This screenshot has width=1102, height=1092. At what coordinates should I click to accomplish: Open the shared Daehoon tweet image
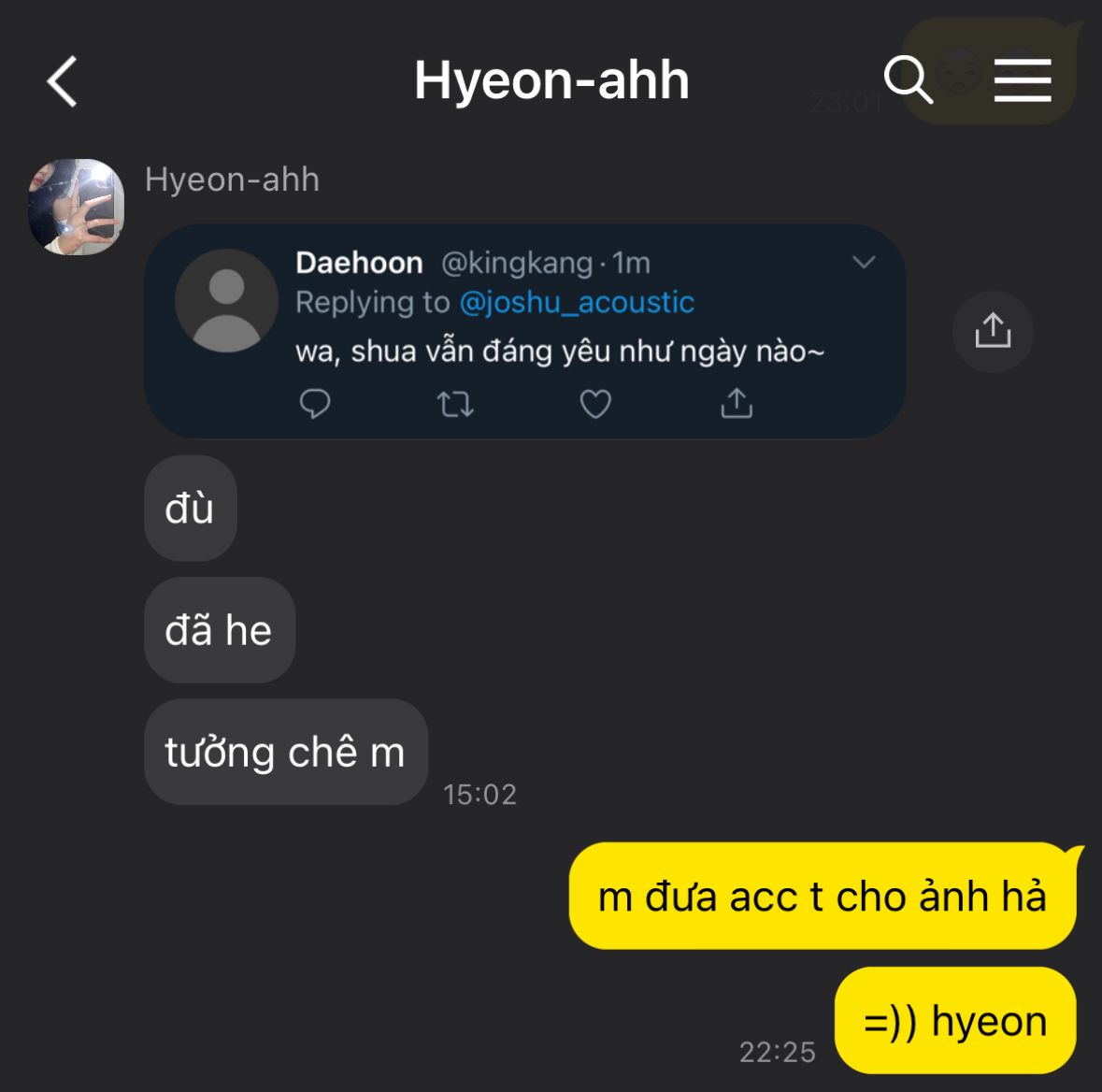pyautogui.click(x=524, y=331)
